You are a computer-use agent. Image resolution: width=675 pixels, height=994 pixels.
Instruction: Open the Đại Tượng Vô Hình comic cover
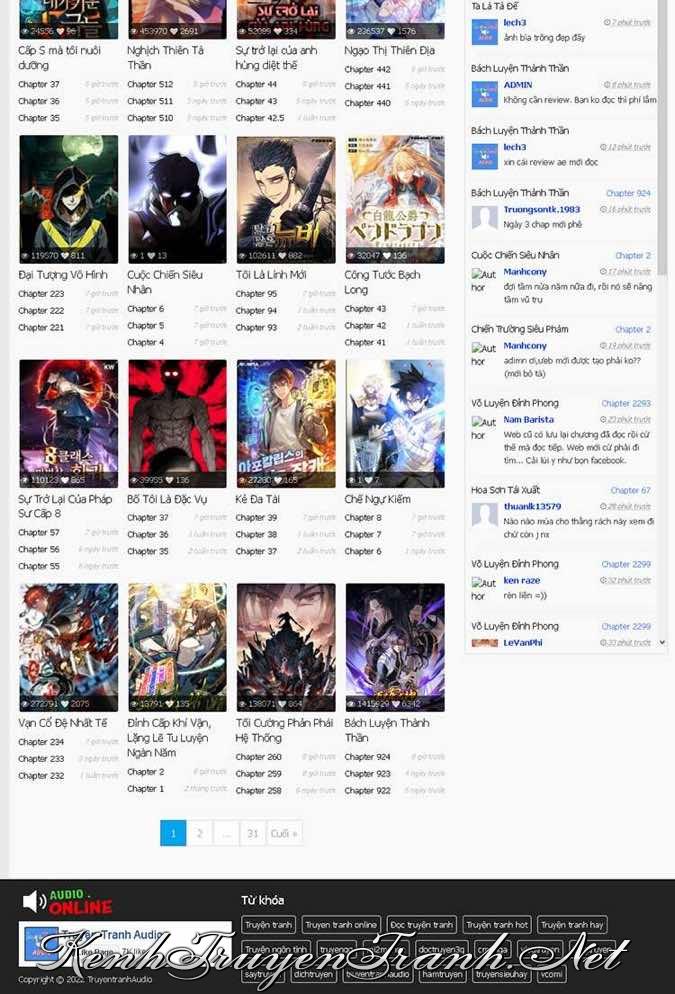[68, 199]
